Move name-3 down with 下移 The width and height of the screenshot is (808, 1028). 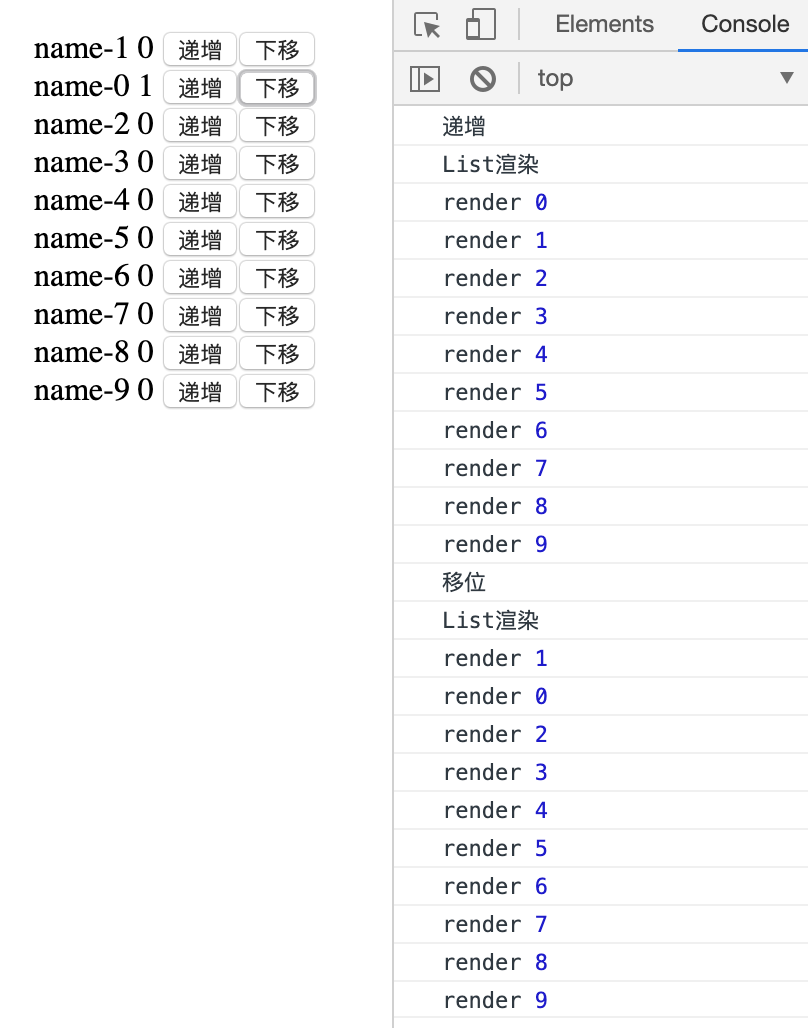(x=277, y=163)
